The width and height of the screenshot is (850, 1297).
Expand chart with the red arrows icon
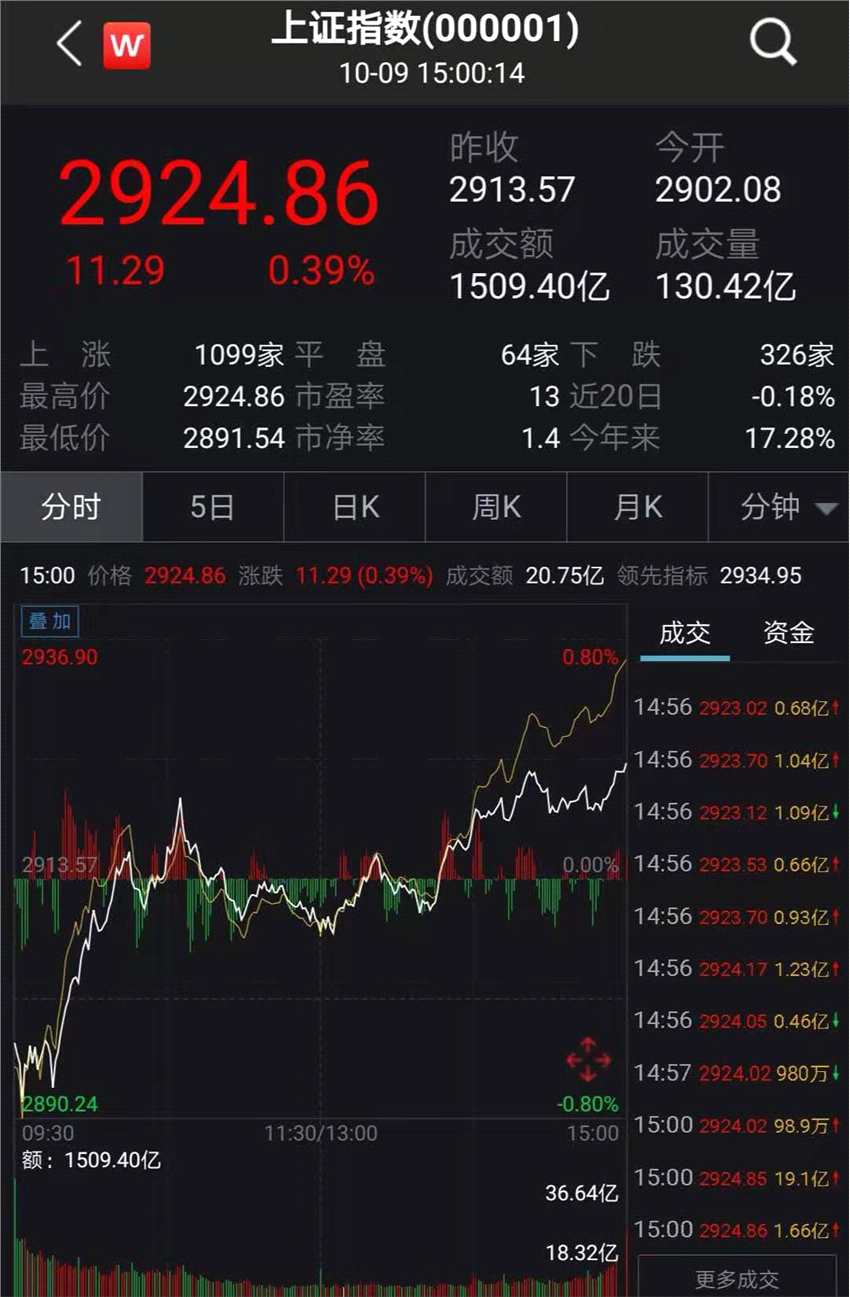point(588,1059)
